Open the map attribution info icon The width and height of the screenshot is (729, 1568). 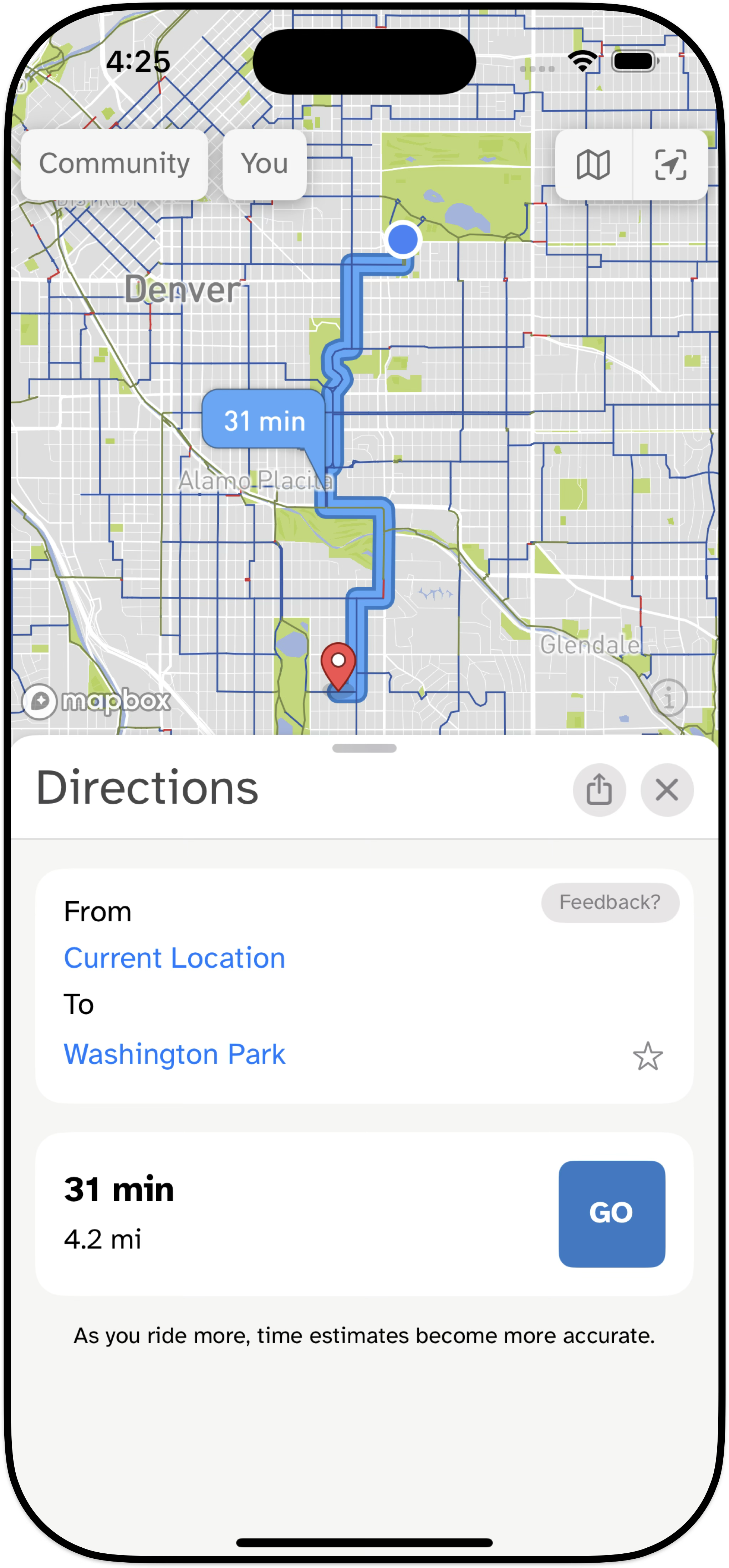(669, 697)
